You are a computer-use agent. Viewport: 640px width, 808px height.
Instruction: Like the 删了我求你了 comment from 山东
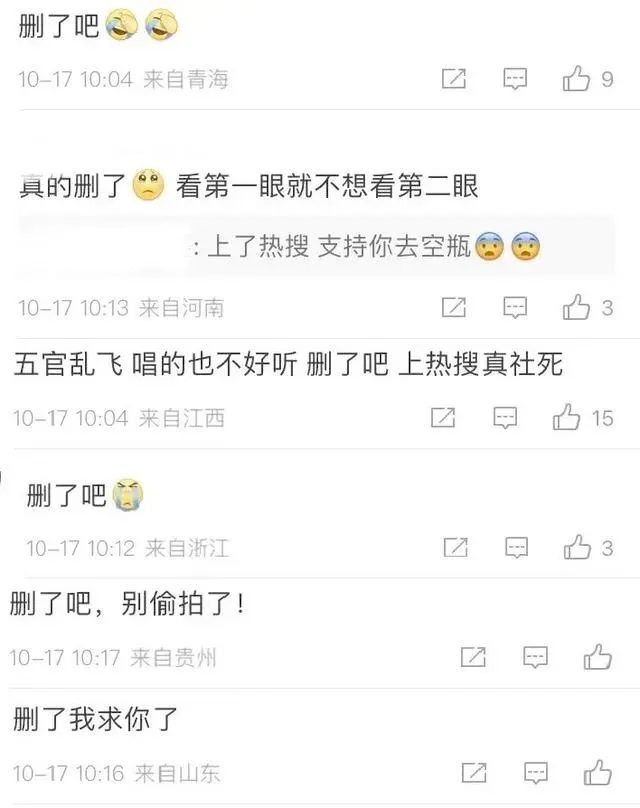[598, 772]
